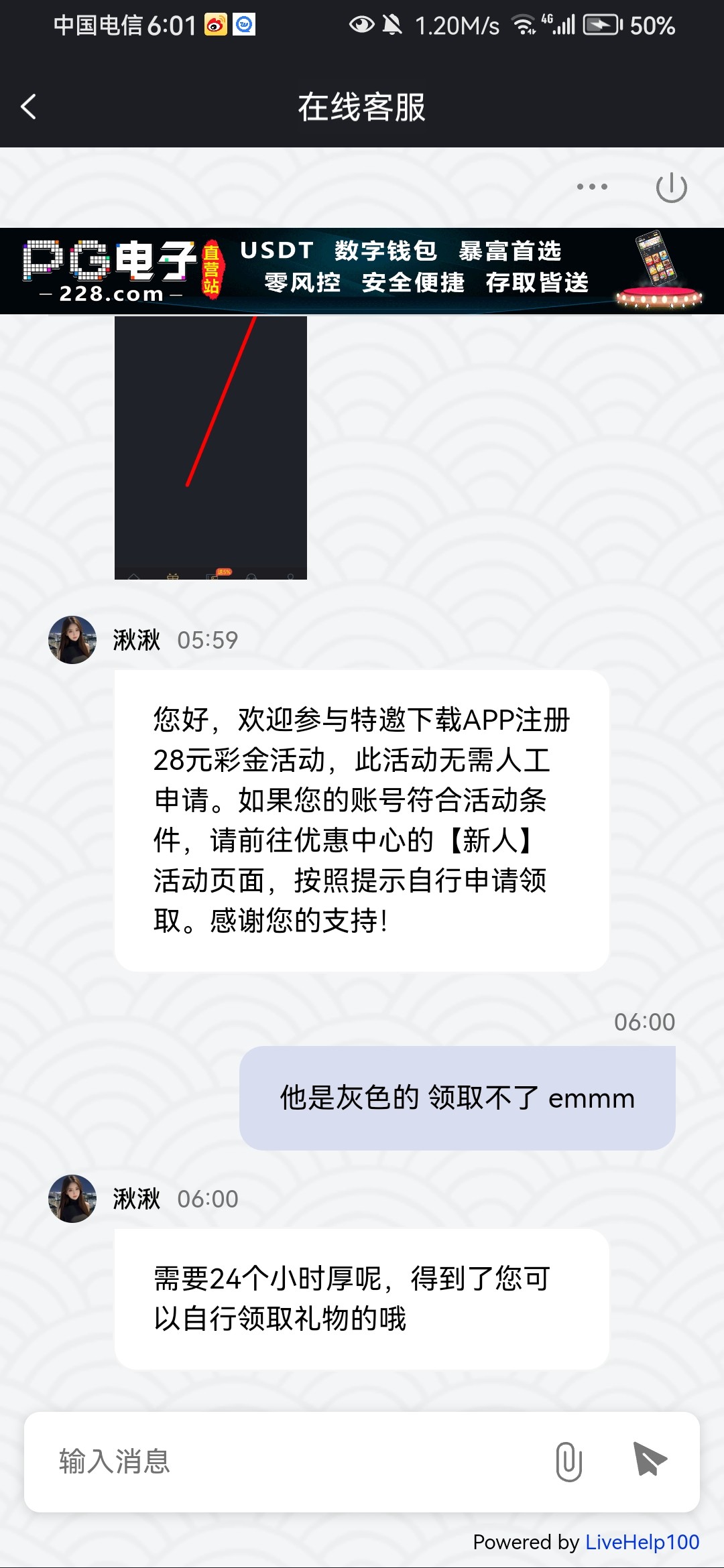Open the PG电子 USDT promo banner
This screenshot has height=1568, width=724.
pyautogui.click(x=362, y=271)
